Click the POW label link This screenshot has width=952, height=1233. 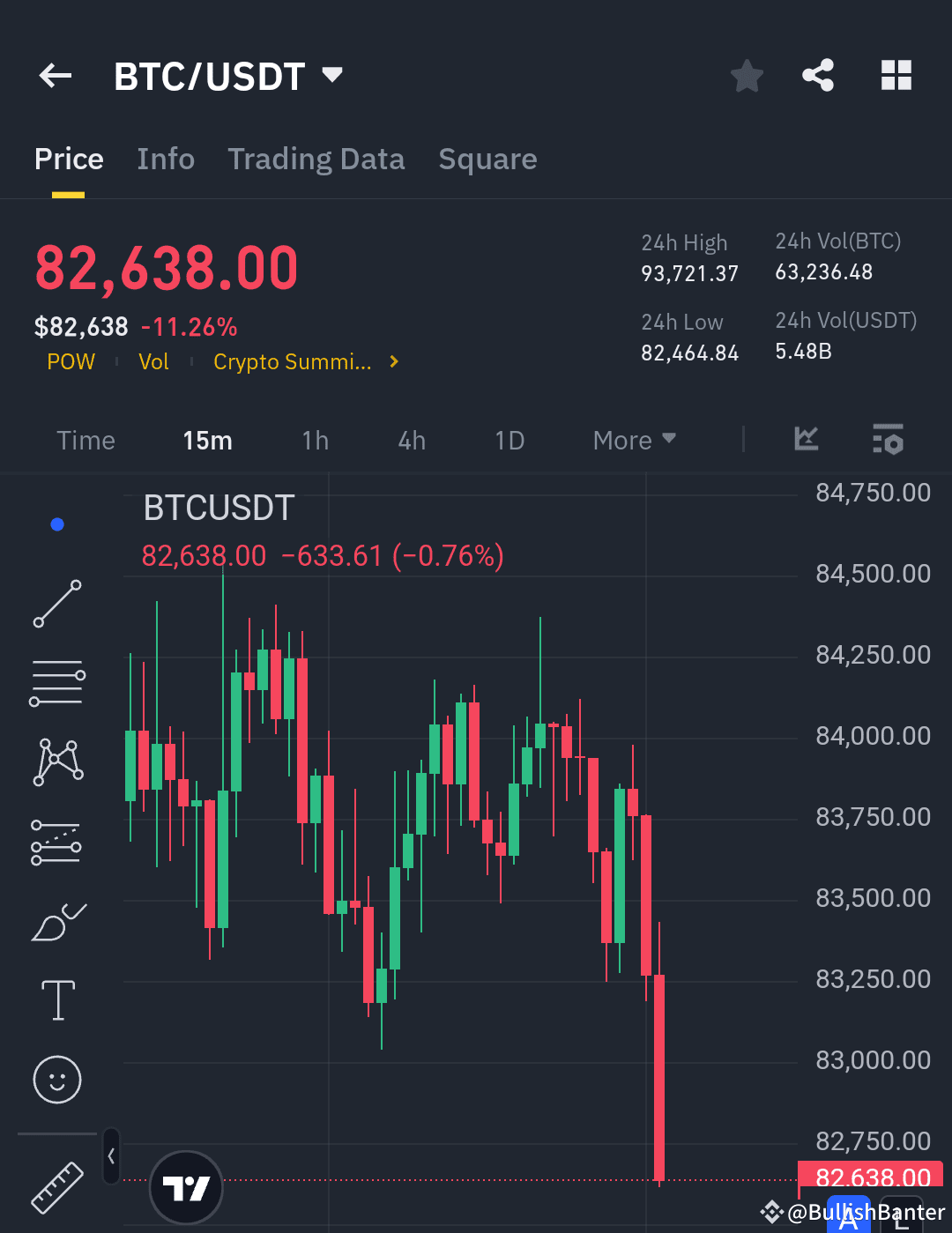(71, 361)
